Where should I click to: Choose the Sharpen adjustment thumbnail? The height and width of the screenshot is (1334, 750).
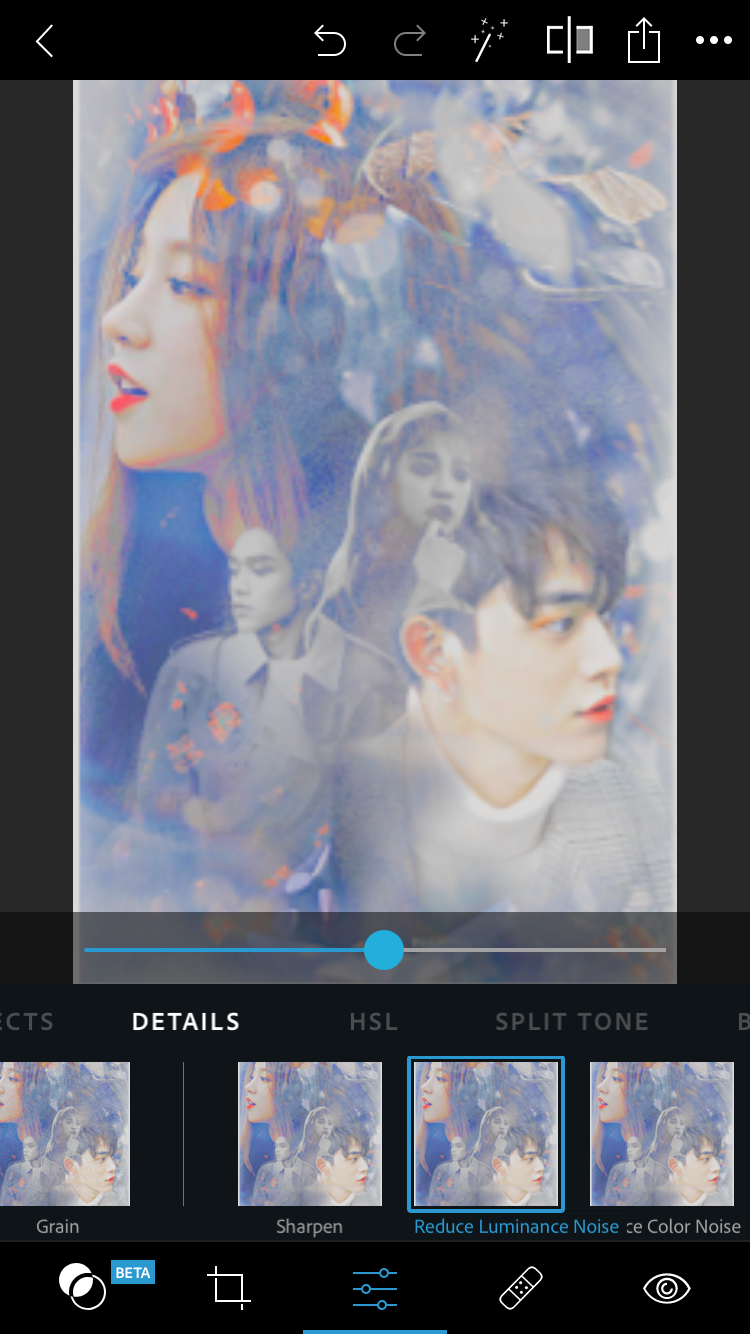[310, 1134]
